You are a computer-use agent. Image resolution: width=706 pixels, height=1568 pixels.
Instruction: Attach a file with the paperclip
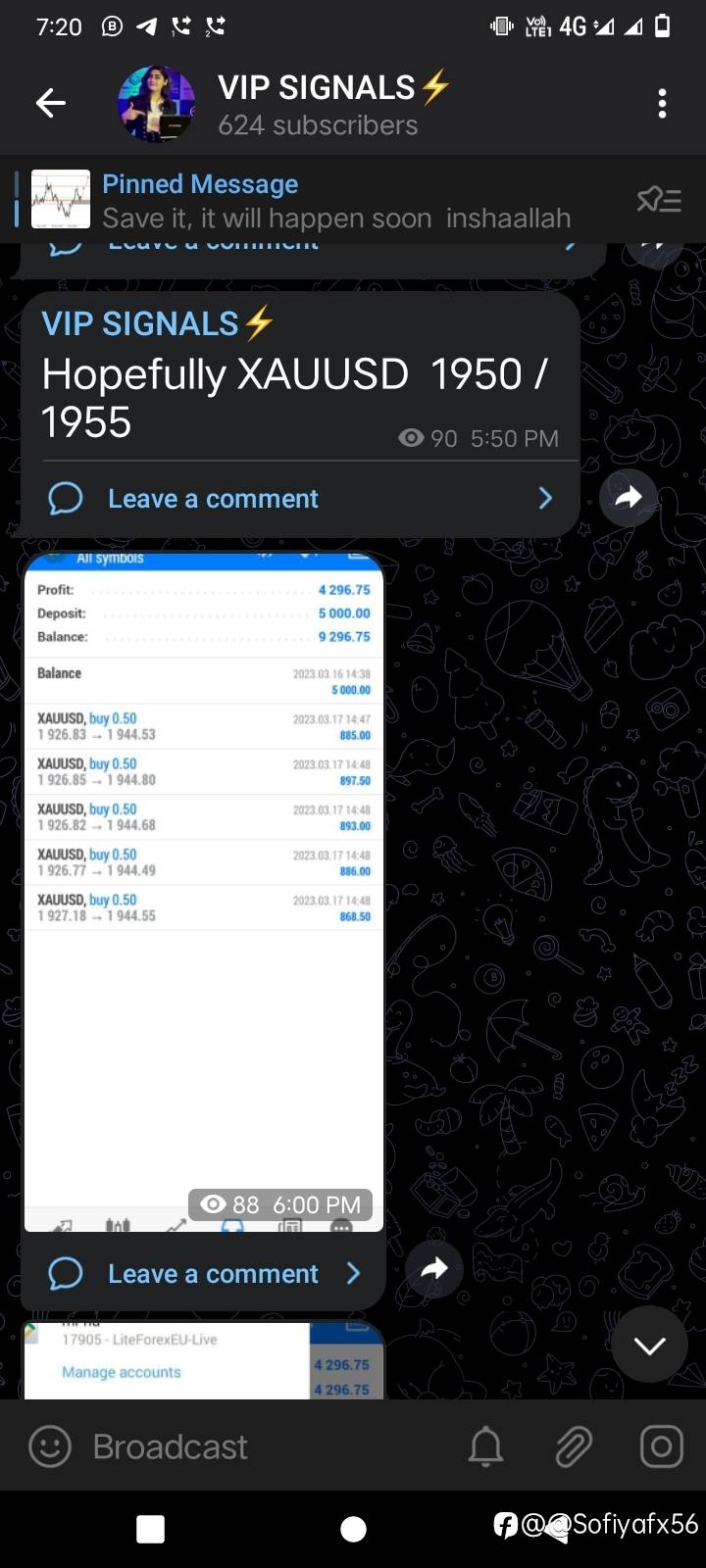pyautogui.click(x=574, y=1446)
